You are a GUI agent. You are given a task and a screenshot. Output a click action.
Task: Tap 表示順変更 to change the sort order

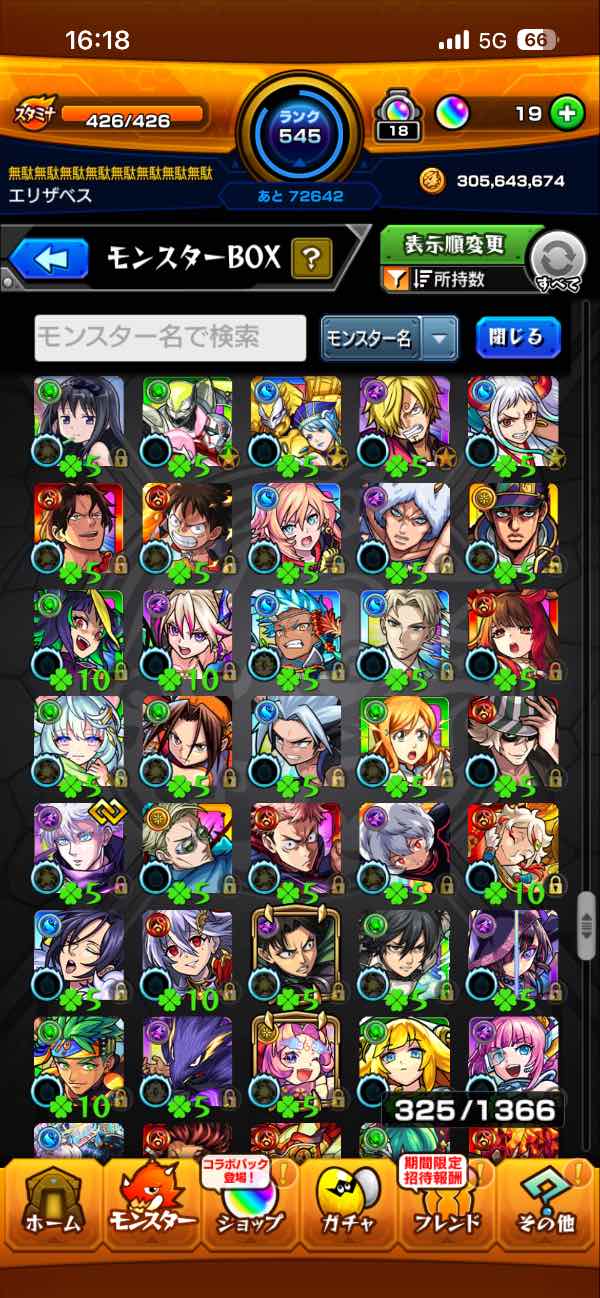pos(455,245)
